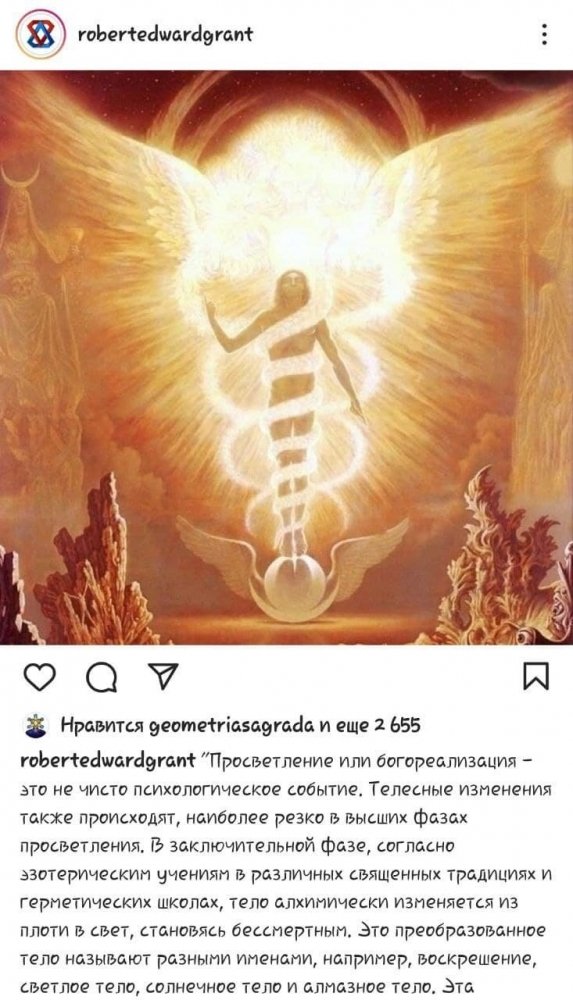The image size is (573, 1000).
Task: Tap robertedwardgrant name in the caption
Action: pos(108,760)
